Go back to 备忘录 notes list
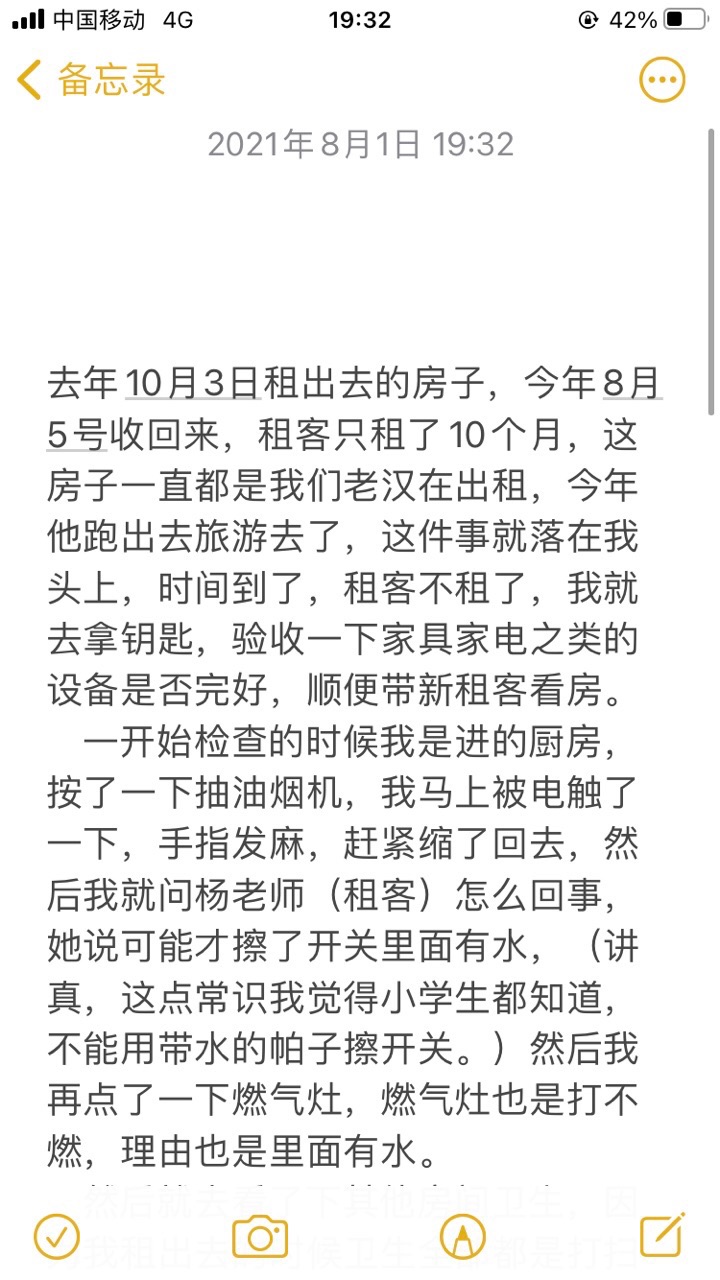Image resolution: width=720 pixels, height=1280 pixels. coord(92,80)
